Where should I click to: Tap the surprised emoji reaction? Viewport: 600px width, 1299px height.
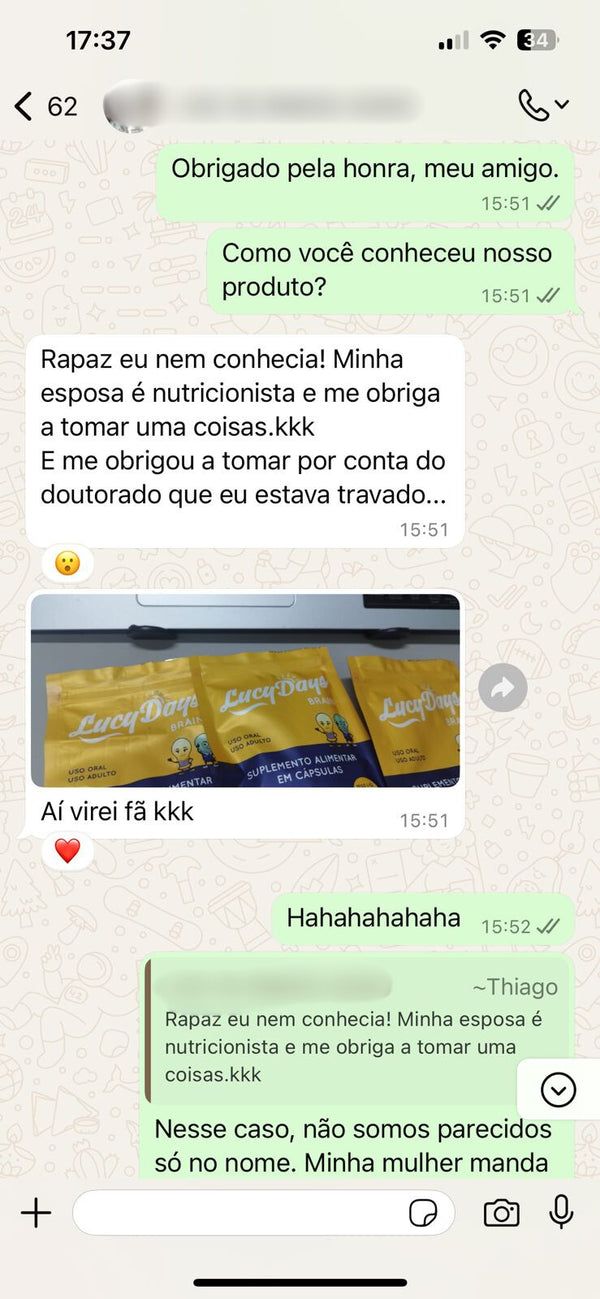pyautogui.click(x=67, y=563)
